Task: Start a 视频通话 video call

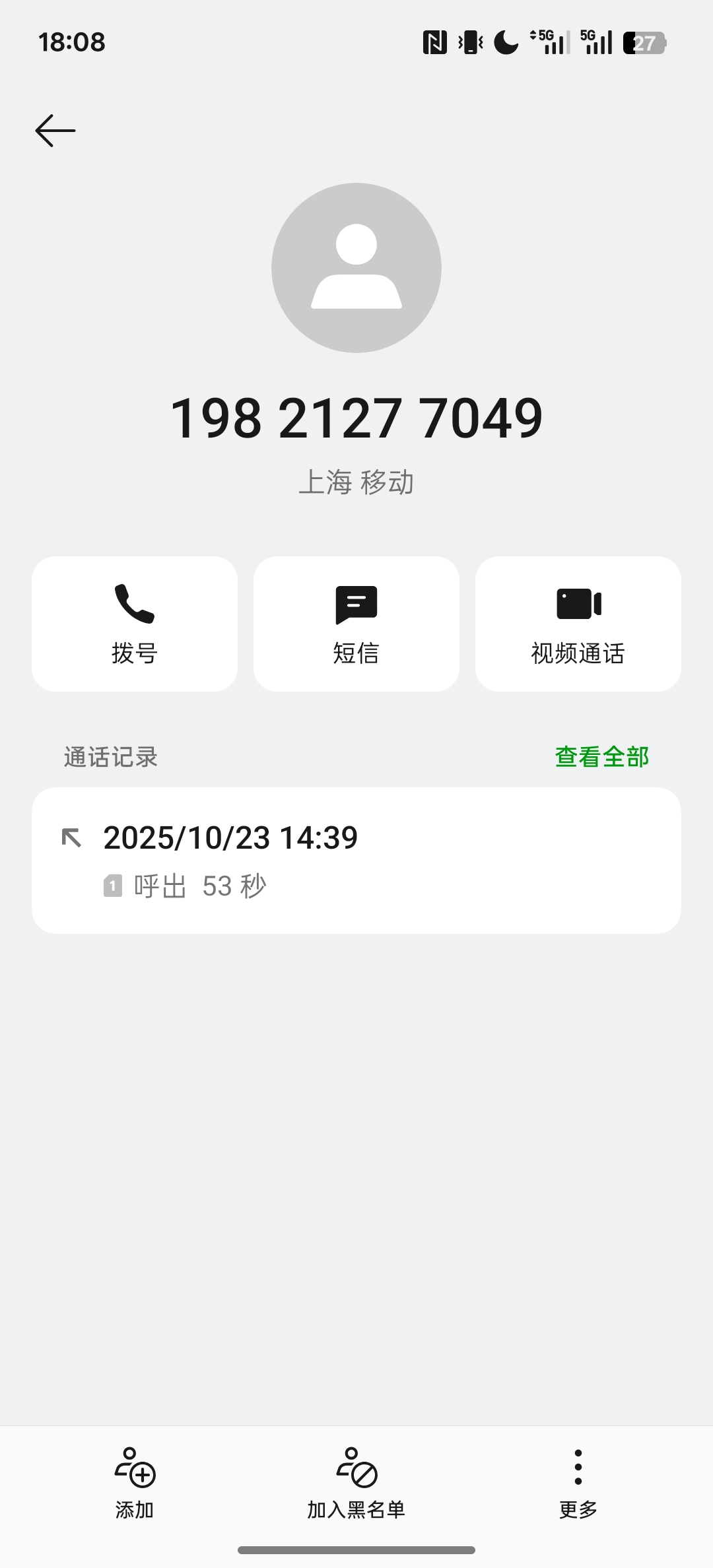Action: point(578,624)
